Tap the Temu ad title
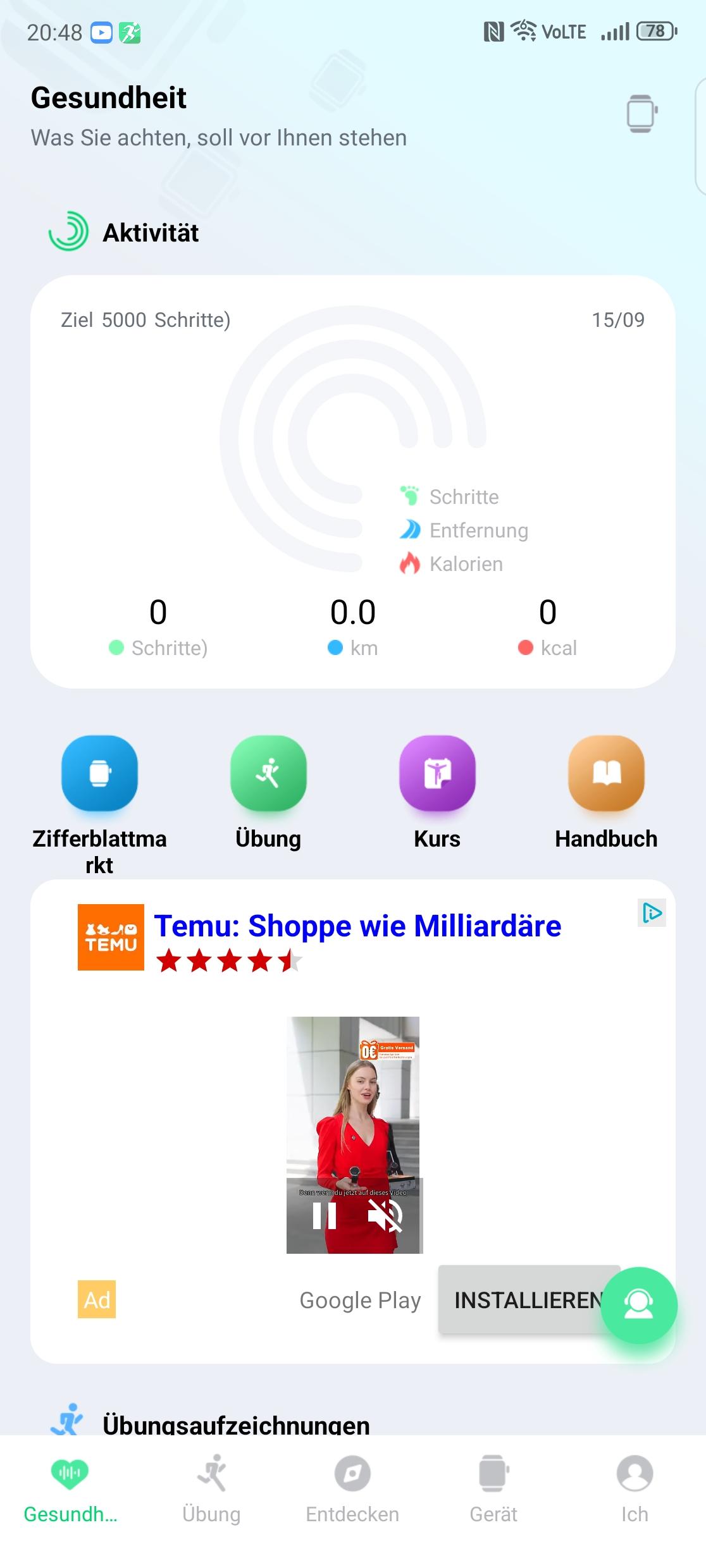 coord(357,926)
